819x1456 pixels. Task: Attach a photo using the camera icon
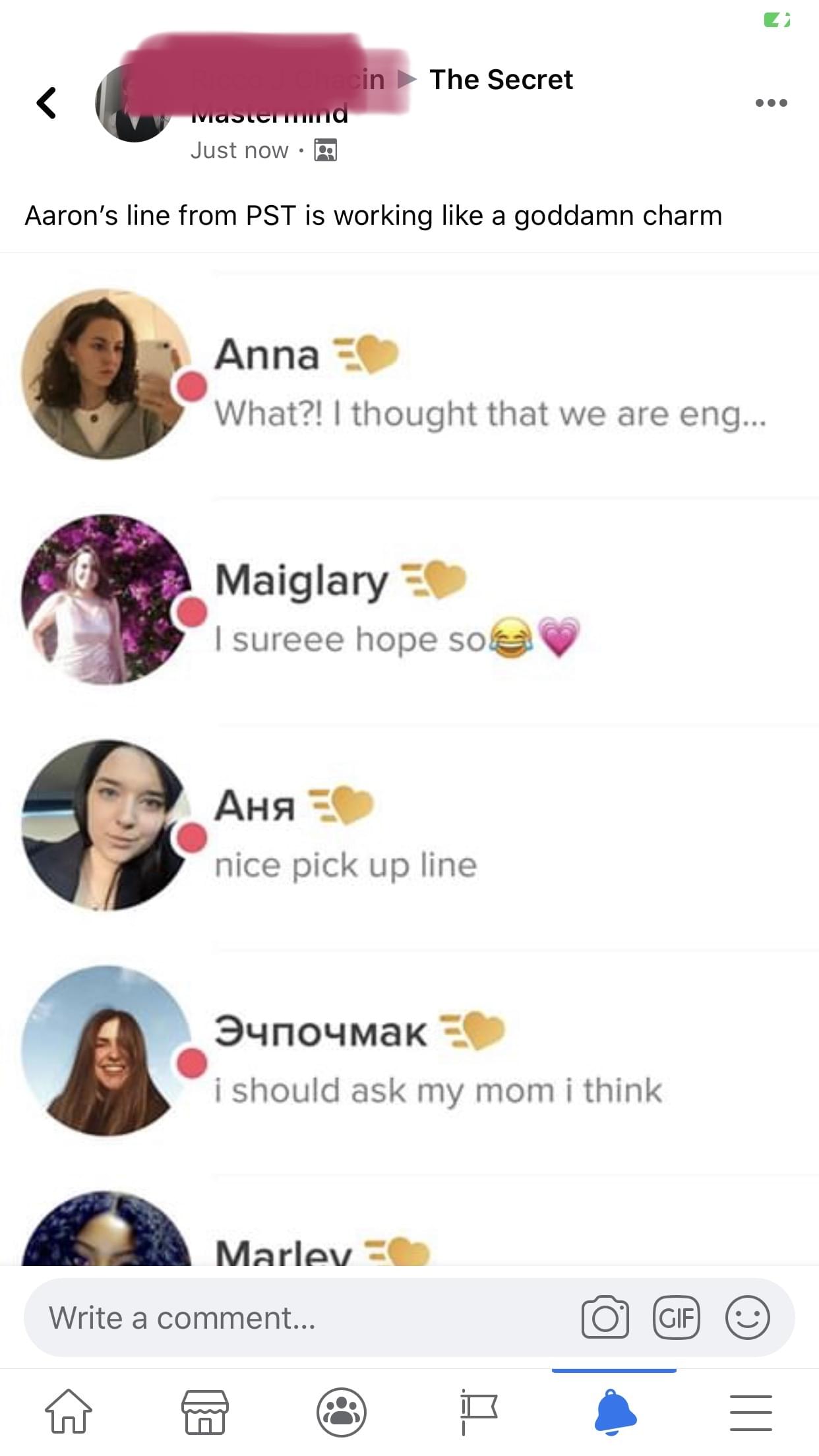click(x=605, y=1318)
